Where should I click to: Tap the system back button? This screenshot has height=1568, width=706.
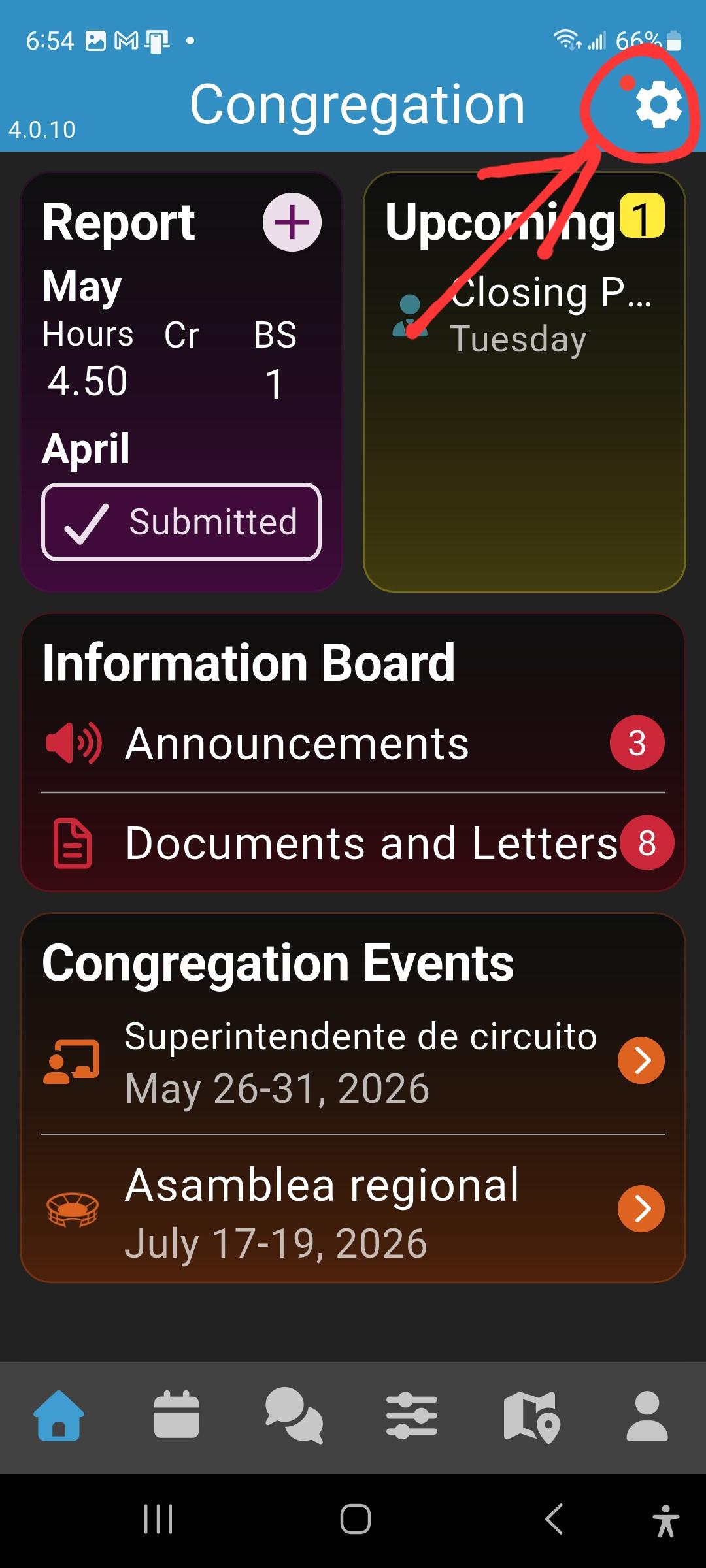[x=554, y=1518]
